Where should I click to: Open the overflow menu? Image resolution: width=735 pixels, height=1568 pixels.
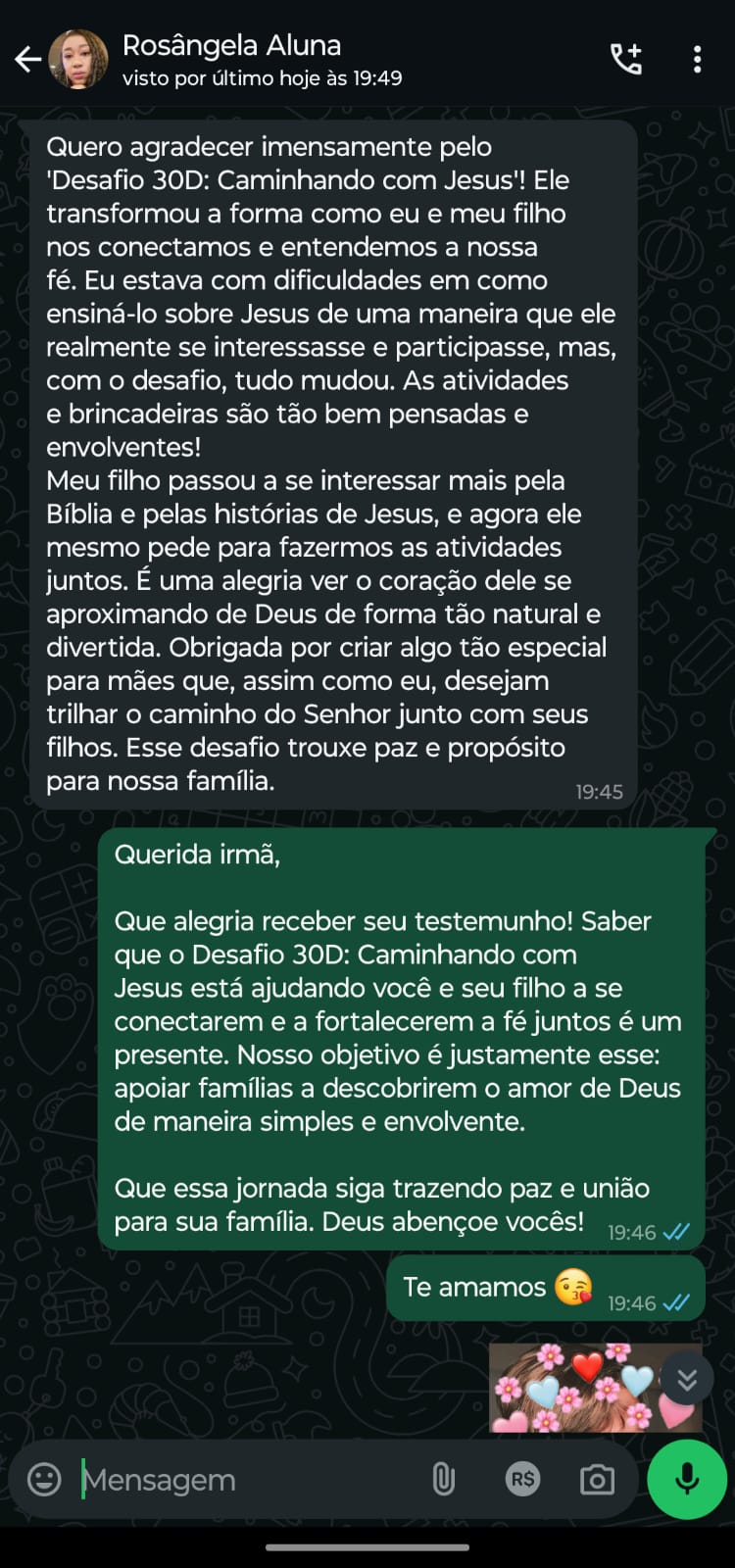pos(697,59)
